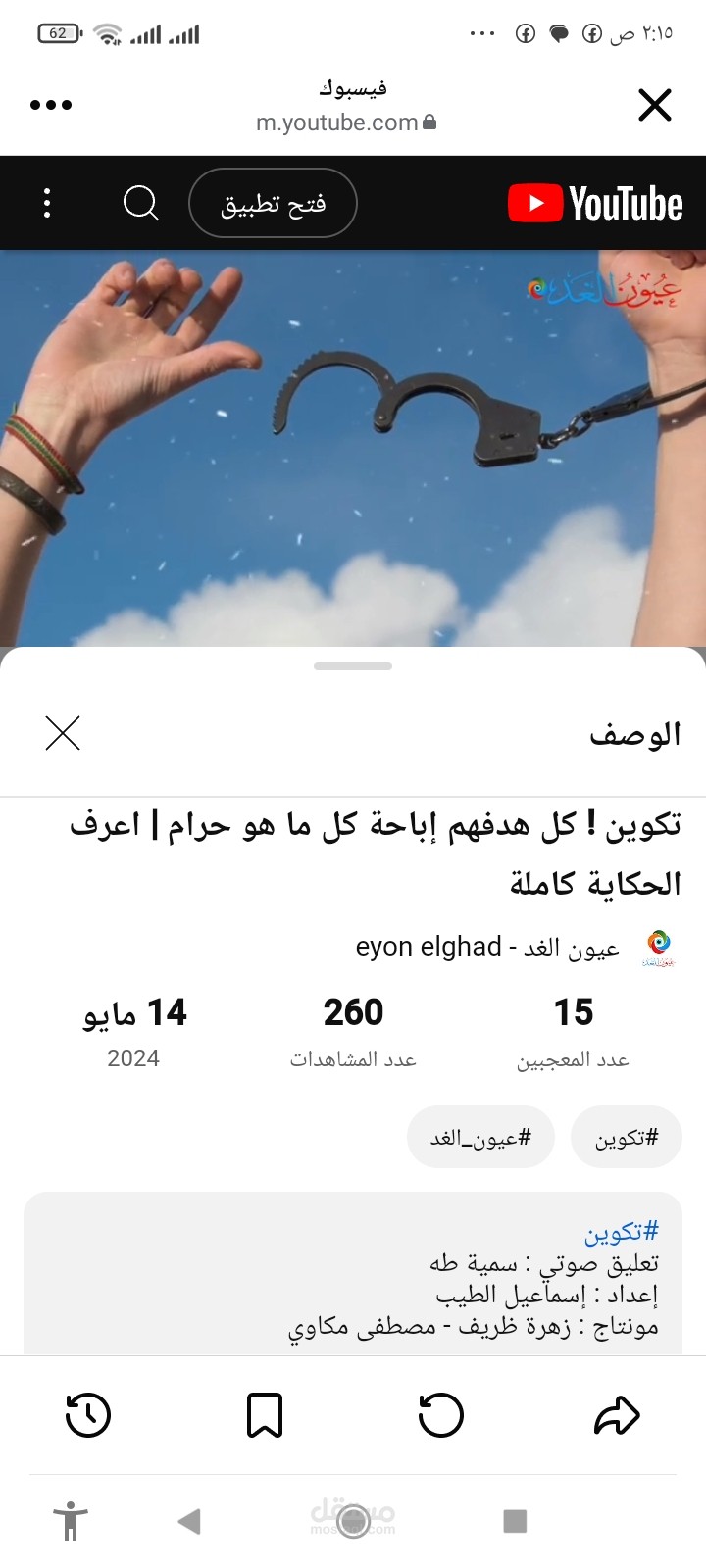This screenshot has width=706, height=1568.
Task: Tap the #تكوين hashtag chip
Action: [x=627, y=1137]
